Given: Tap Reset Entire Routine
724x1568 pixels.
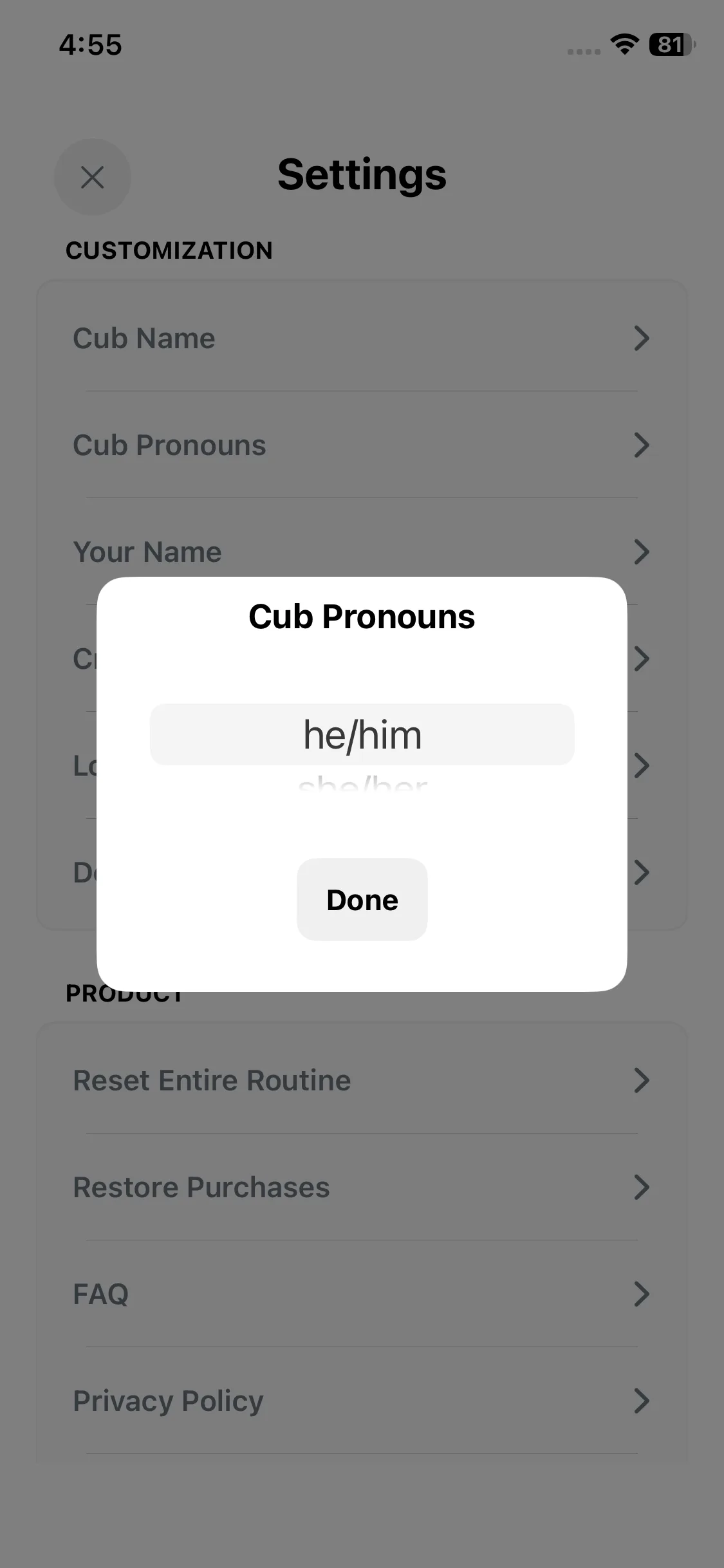Looking at the screenshot, I should (x=362, y=1080).
